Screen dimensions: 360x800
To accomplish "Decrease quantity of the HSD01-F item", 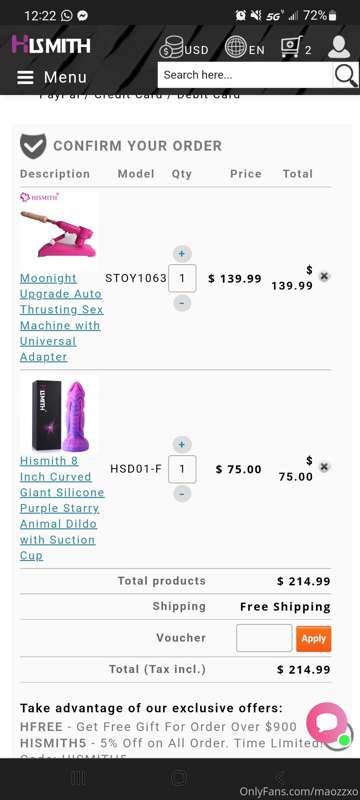I will pos(182,493).
